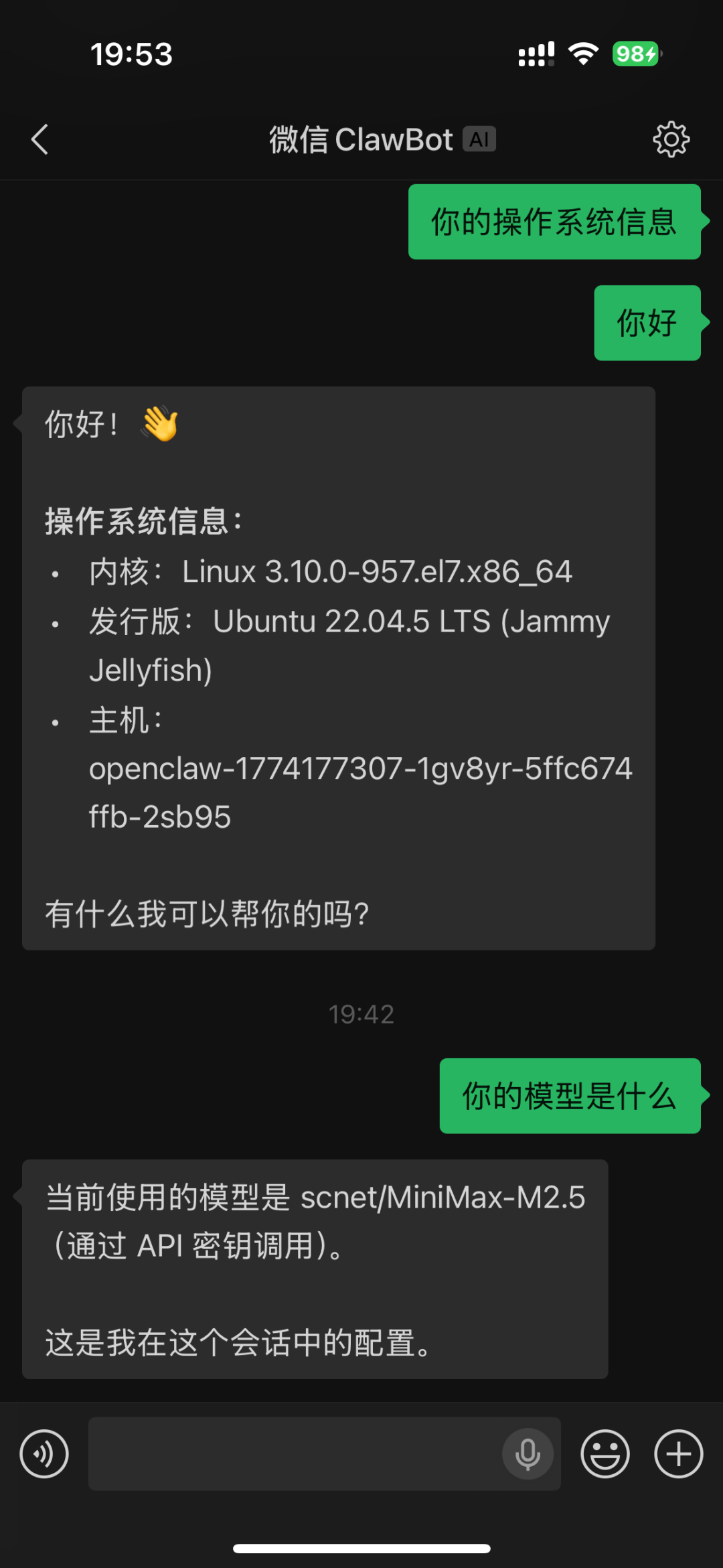
Task: Open the chat settings gear
Action: click(671, 139)
